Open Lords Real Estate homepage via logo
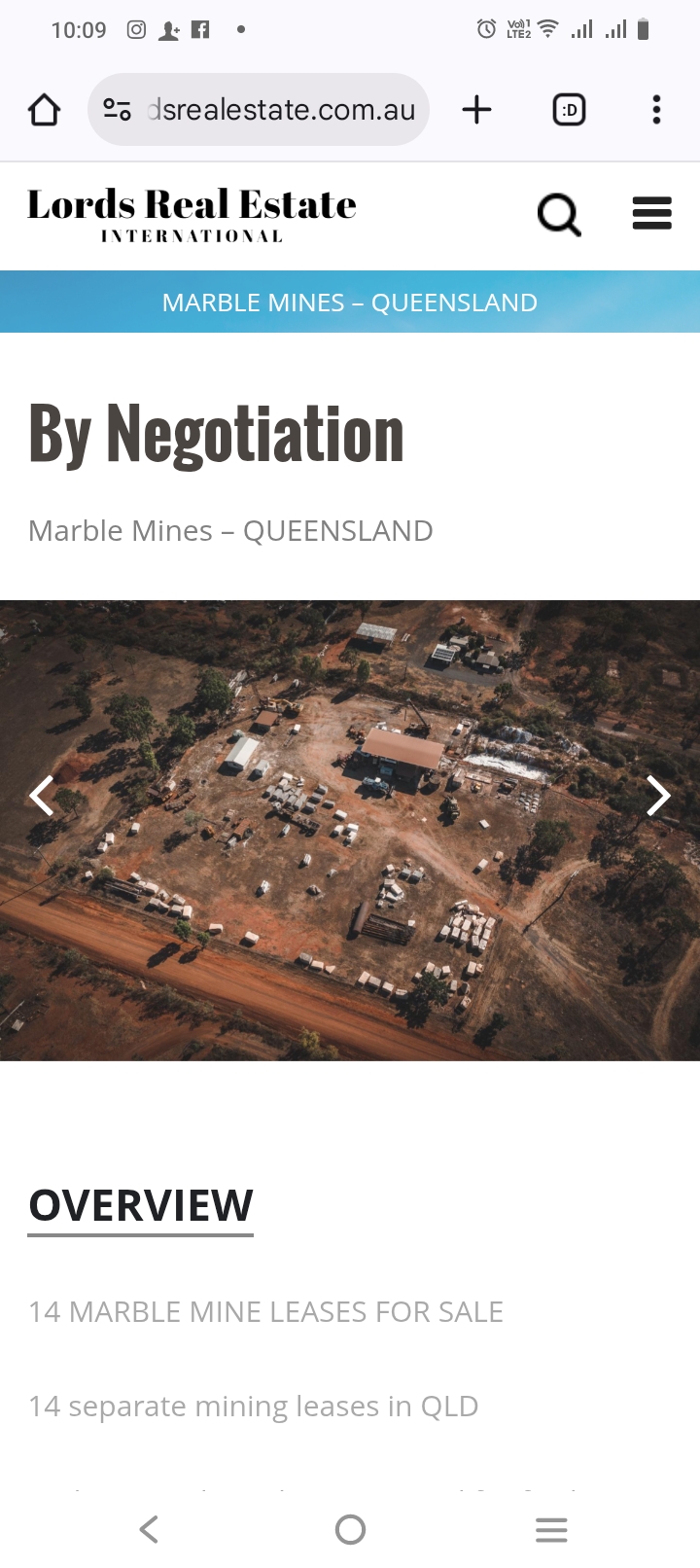This screenshot has height=1568, width=700. 192,215
